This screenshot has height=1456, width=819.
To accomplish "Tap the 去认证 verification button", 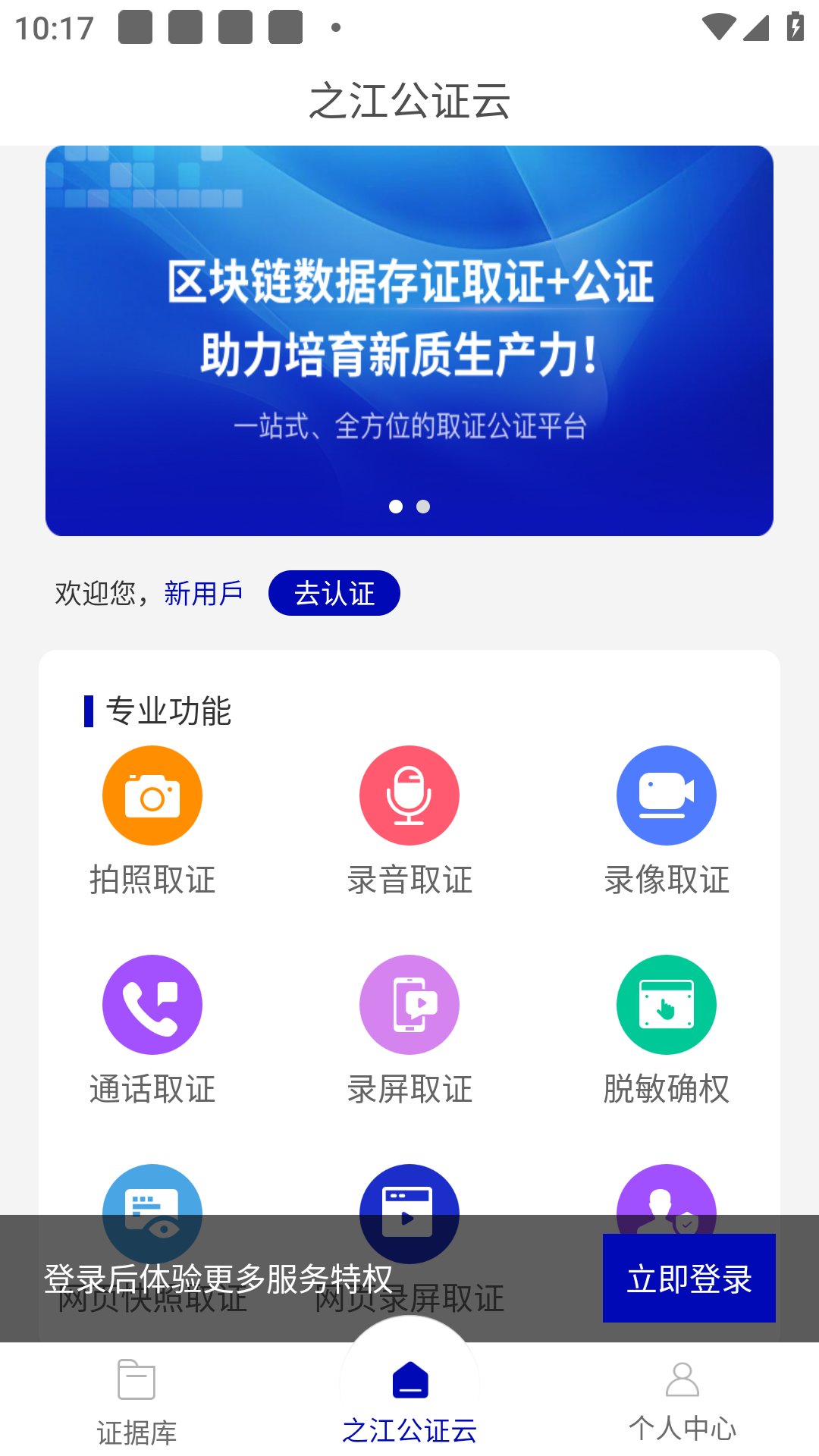I will click(x=334, y=593).
